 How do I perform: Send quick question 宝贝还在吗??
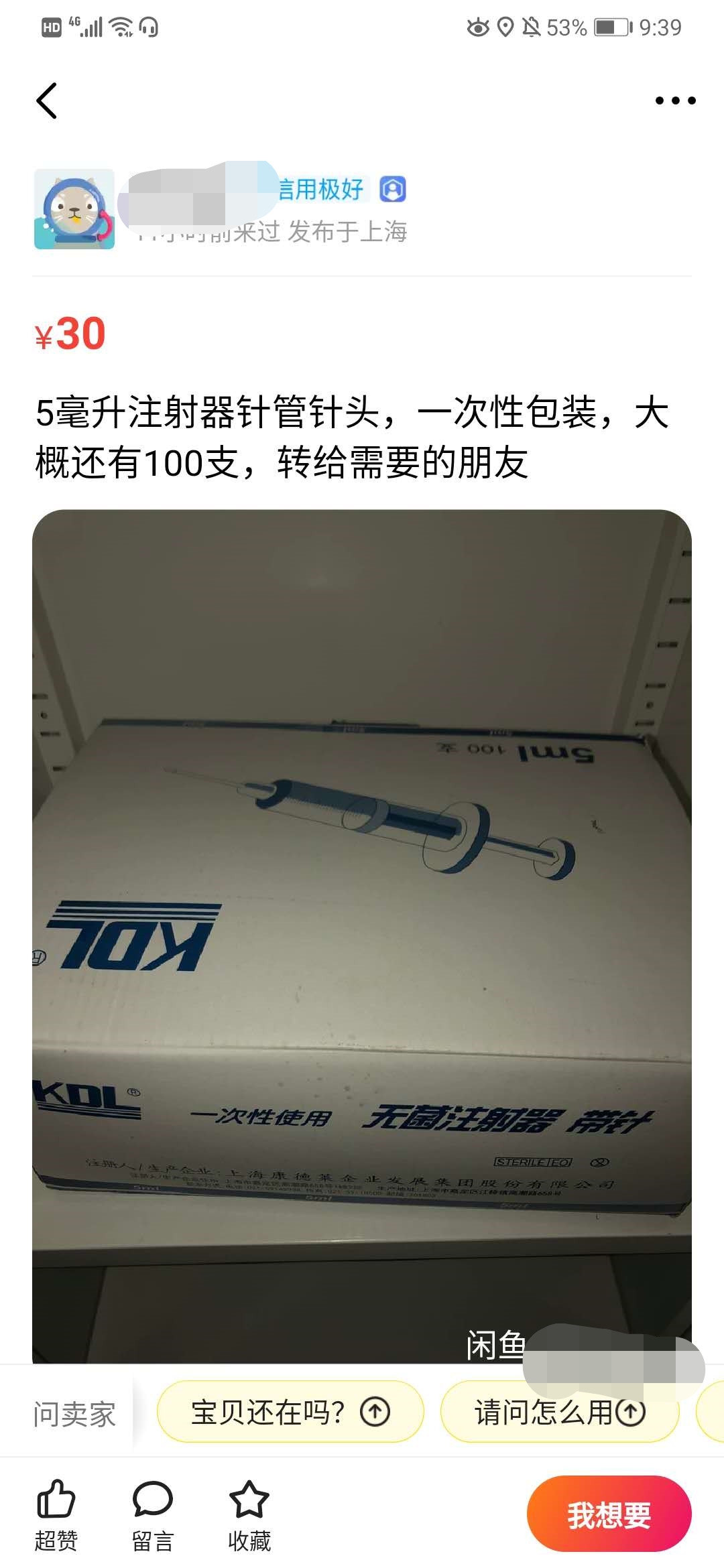point(290,1412)
